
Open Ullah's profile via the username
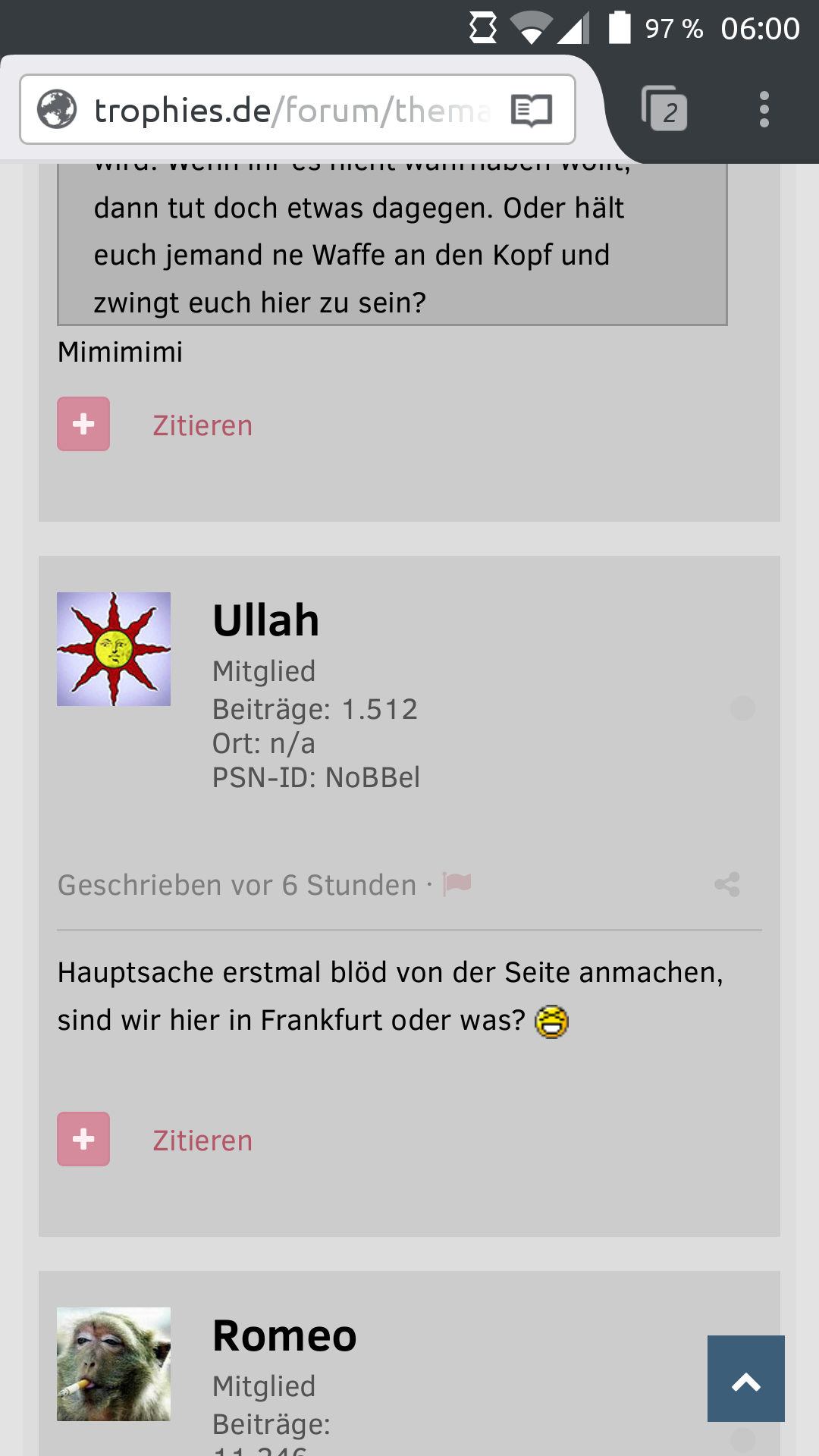265,620
